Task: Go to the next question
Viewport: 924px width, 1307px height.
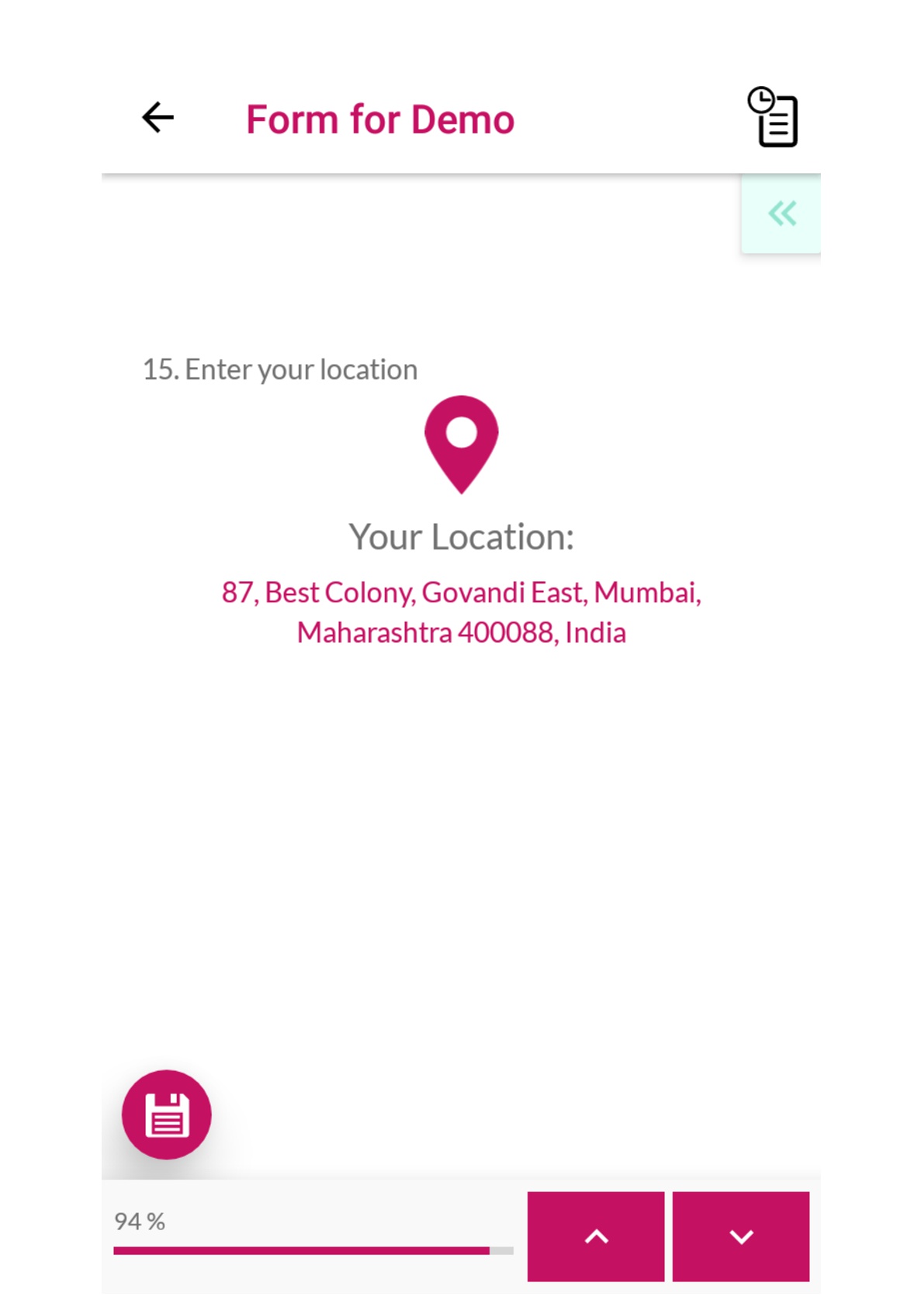Action: pos(740,1236)
